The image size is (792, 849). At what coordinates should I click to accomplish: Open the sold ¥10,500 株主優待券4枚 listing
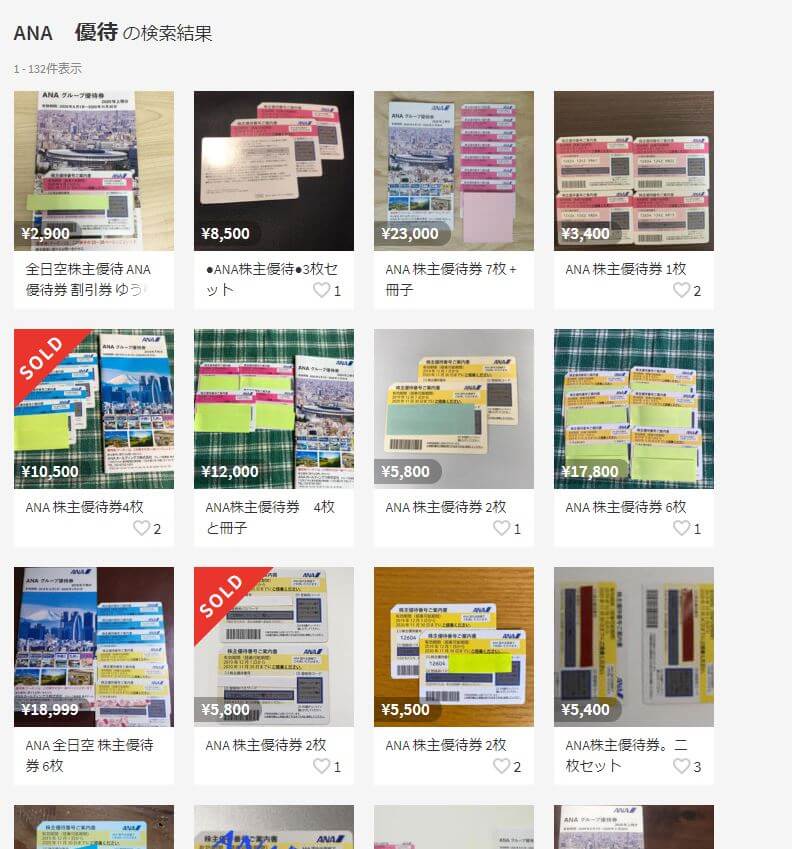(93, 408)
